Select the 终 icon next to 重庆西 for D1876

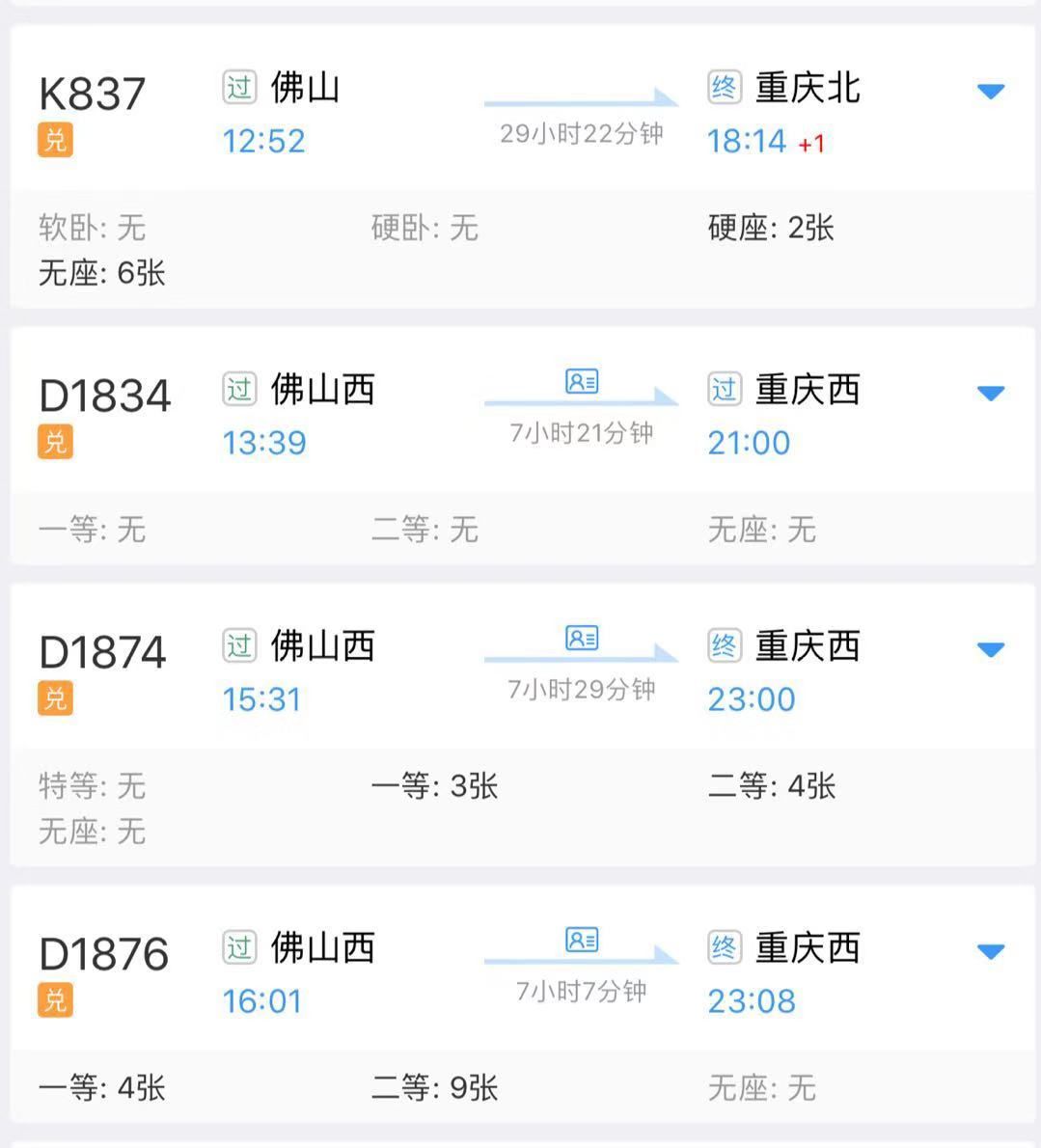(x=722, y=948)
